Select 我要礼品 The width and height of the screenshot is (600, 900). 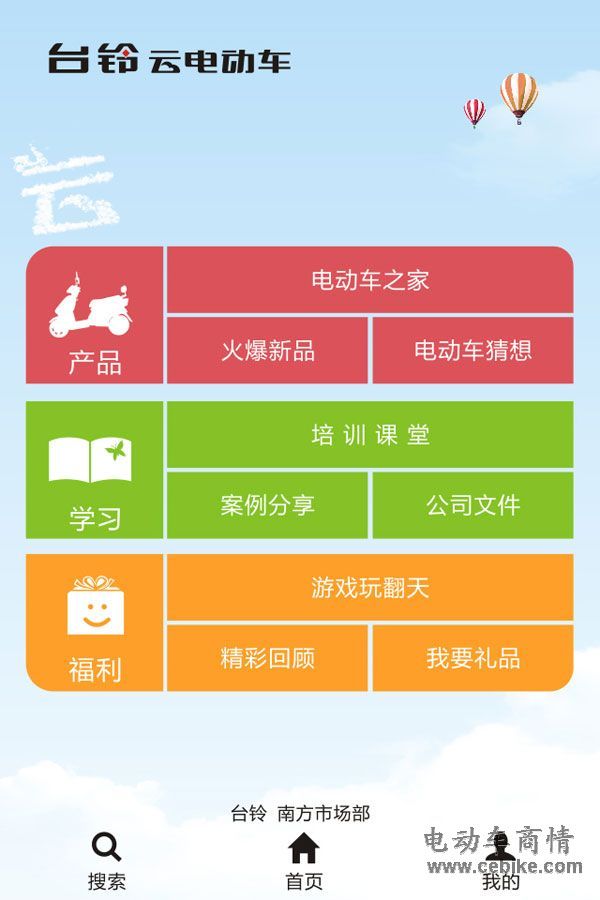tap(473, 658)
